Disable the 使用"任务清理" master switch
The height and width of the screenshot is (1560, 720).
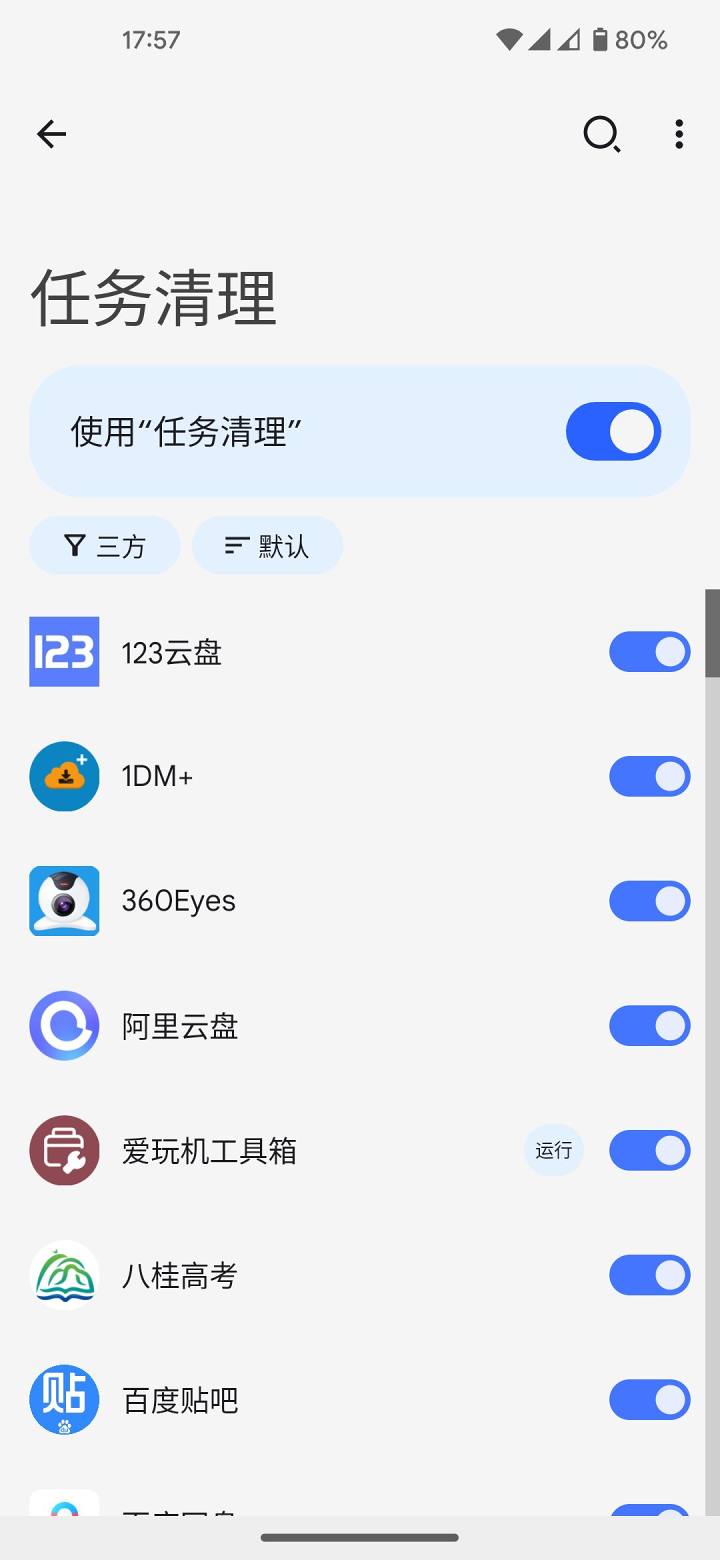[x=612, y=431]
